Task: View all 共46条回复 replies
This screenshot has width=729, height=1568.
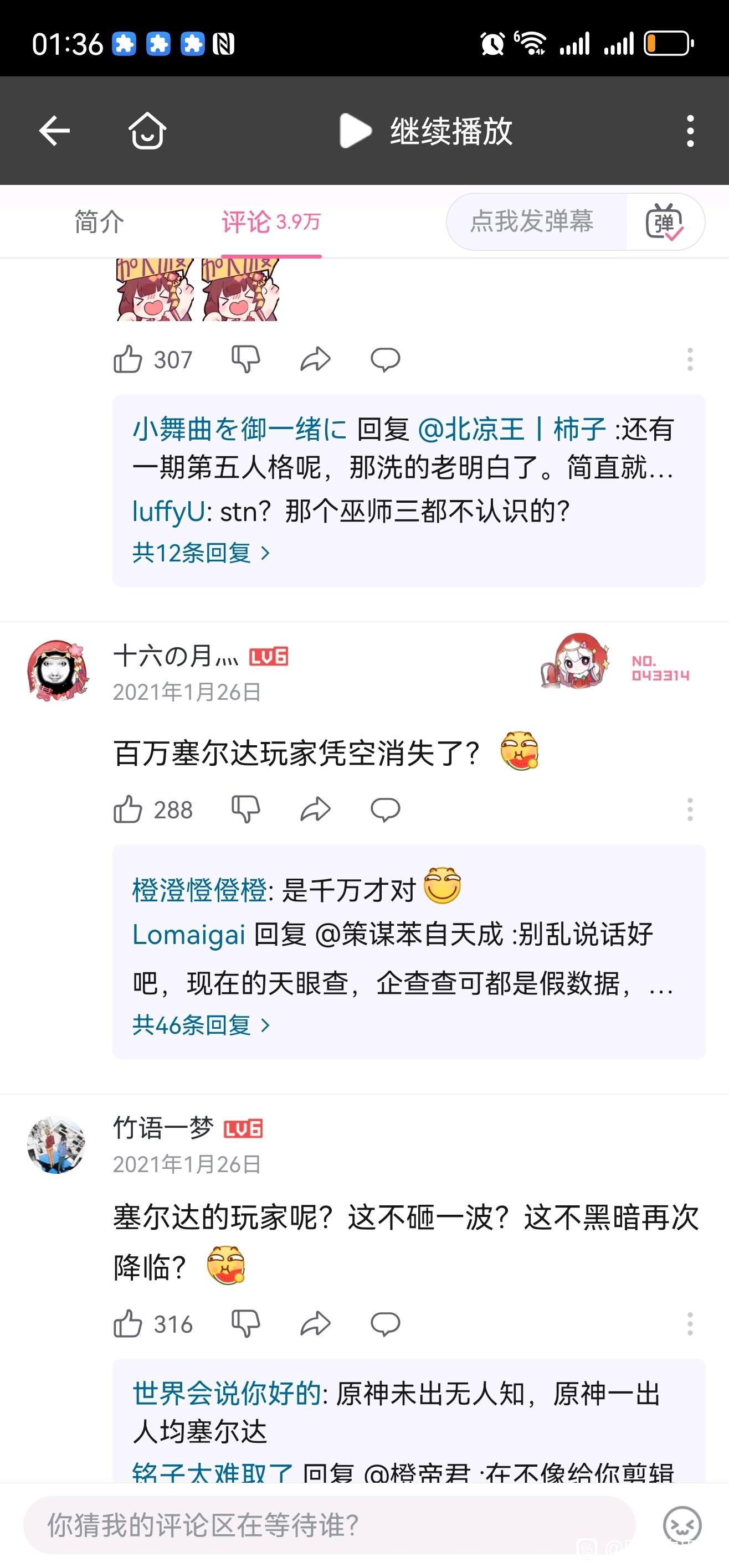Action: [x=201, y=1025]
